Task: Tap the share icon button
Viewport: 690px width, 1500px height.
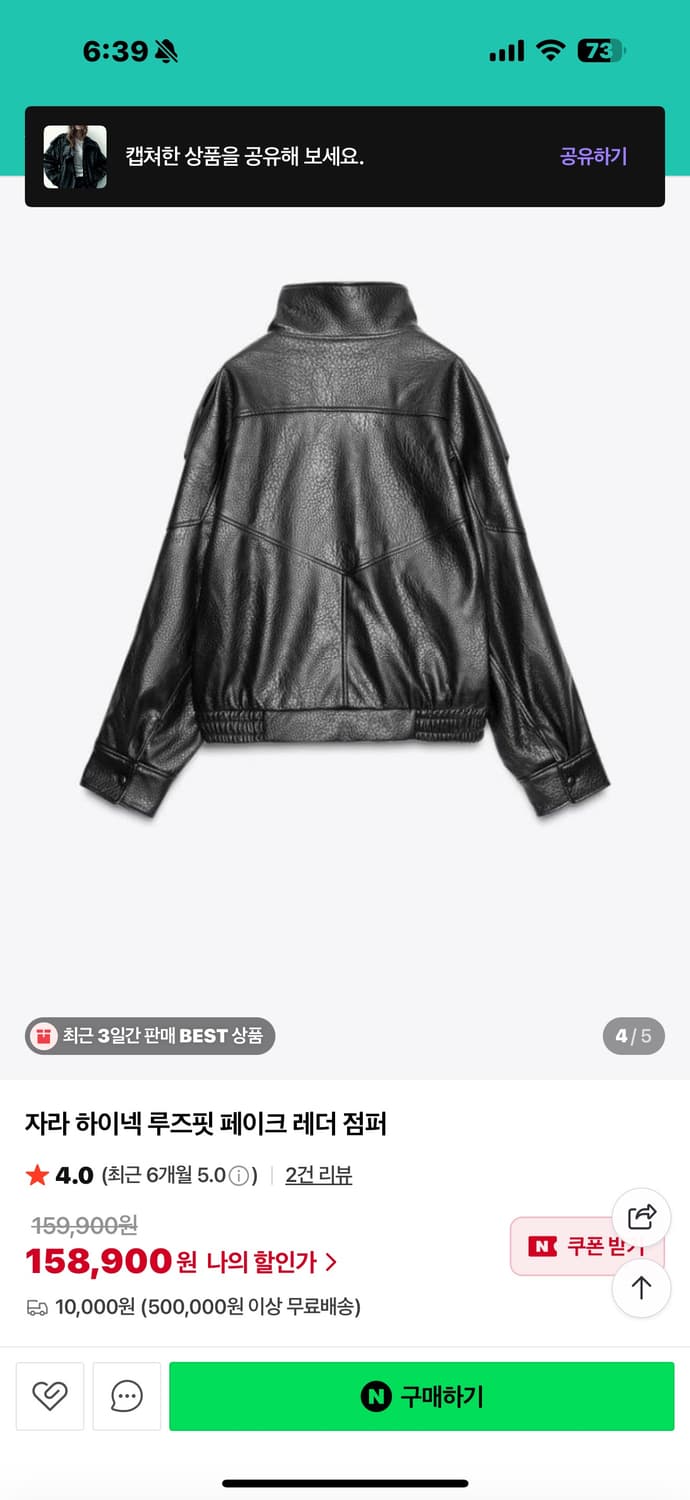Action: [x=641, y=1217]
